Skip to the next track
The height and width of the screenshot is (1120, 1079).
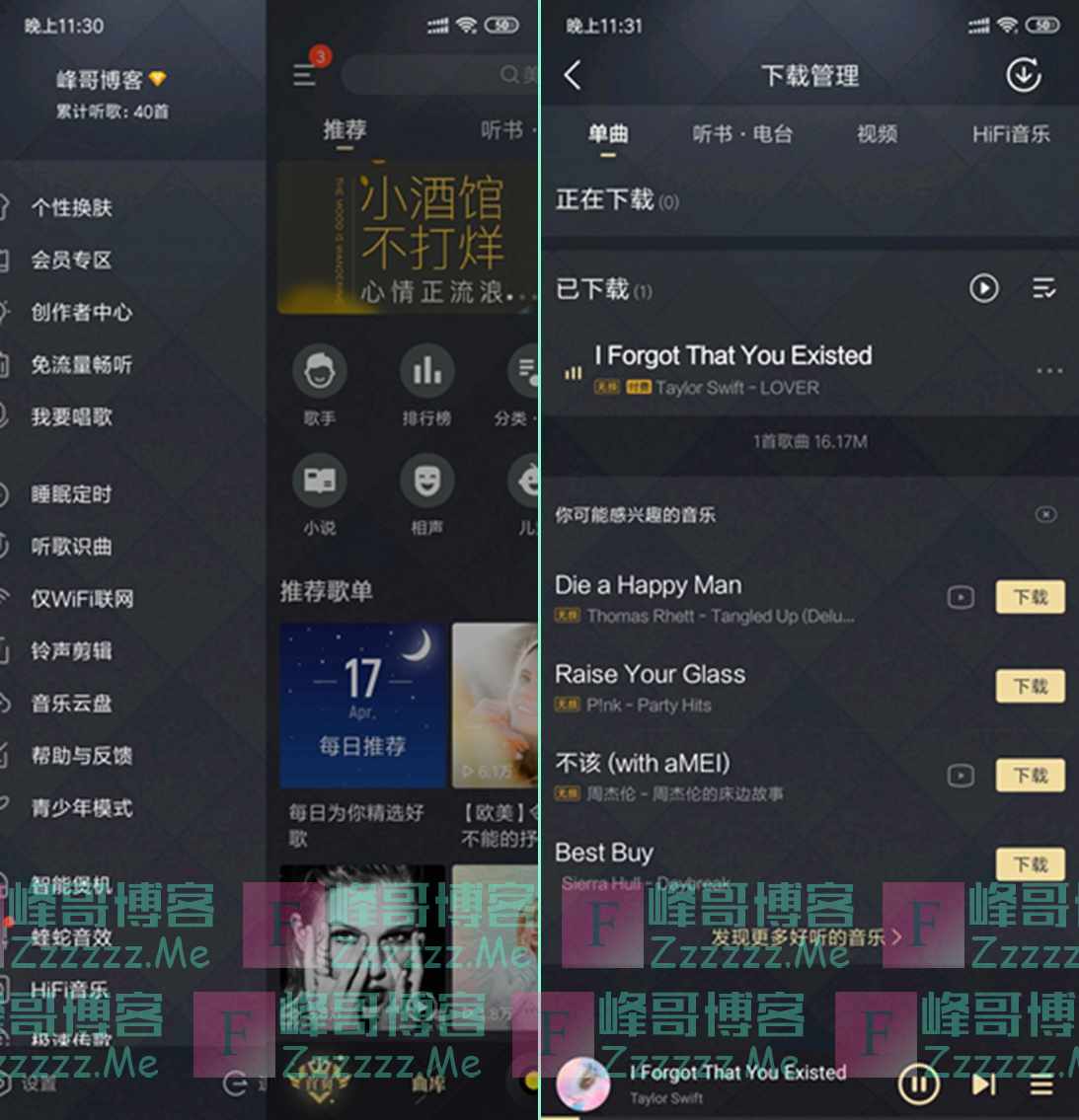click(x=983, y=1084)
